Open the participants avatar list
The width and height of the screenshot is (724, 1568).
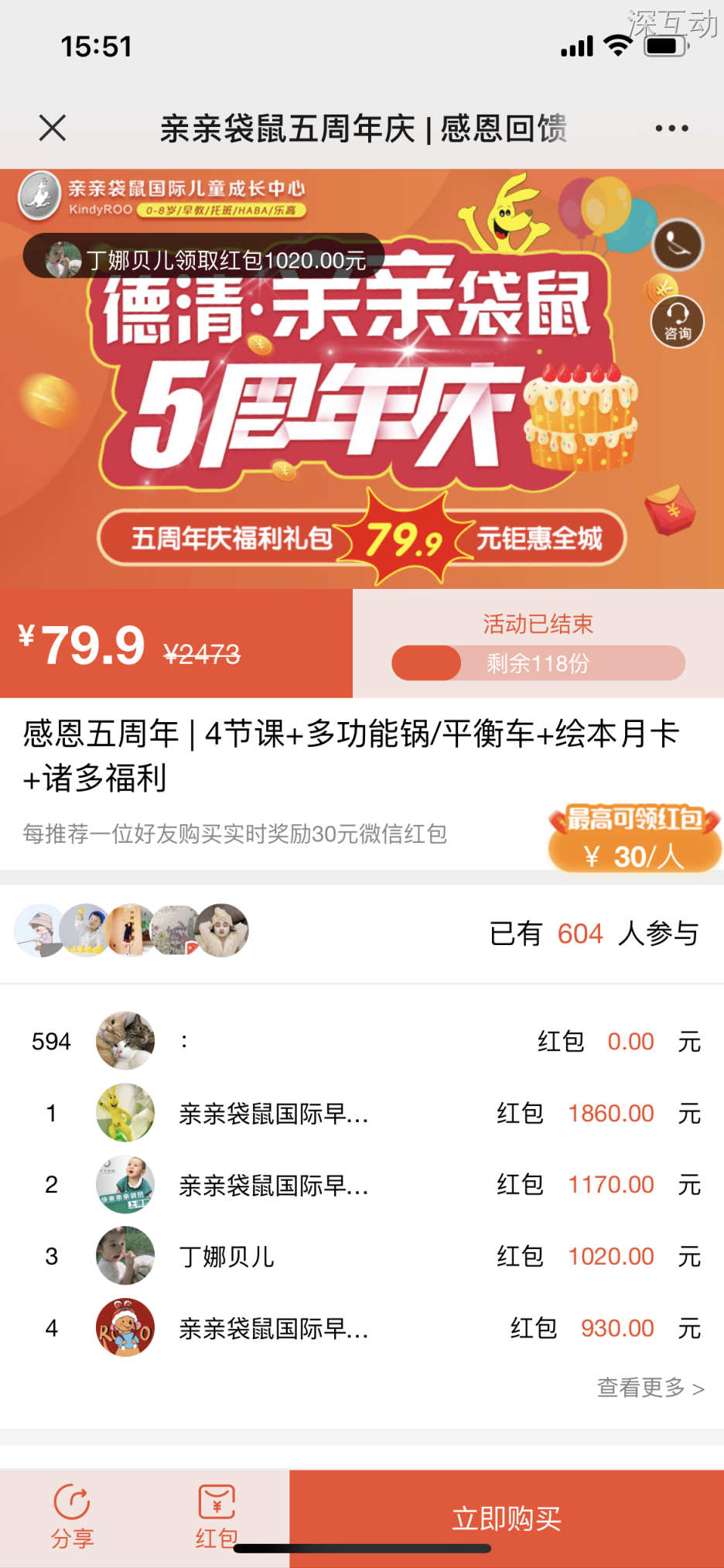point(131,930)
